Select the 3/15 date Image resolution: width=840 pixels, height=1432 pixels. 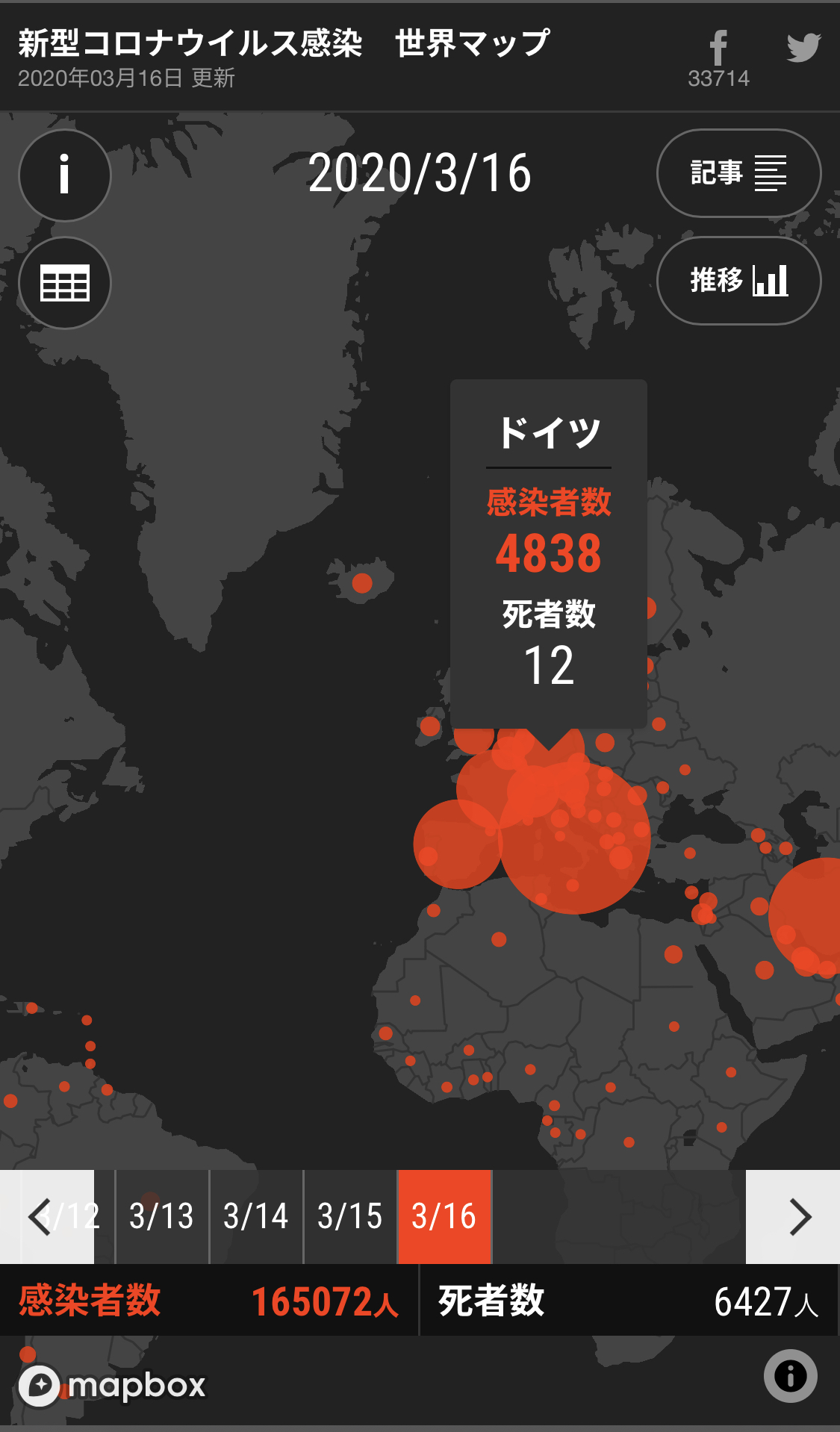point(350,1216)
